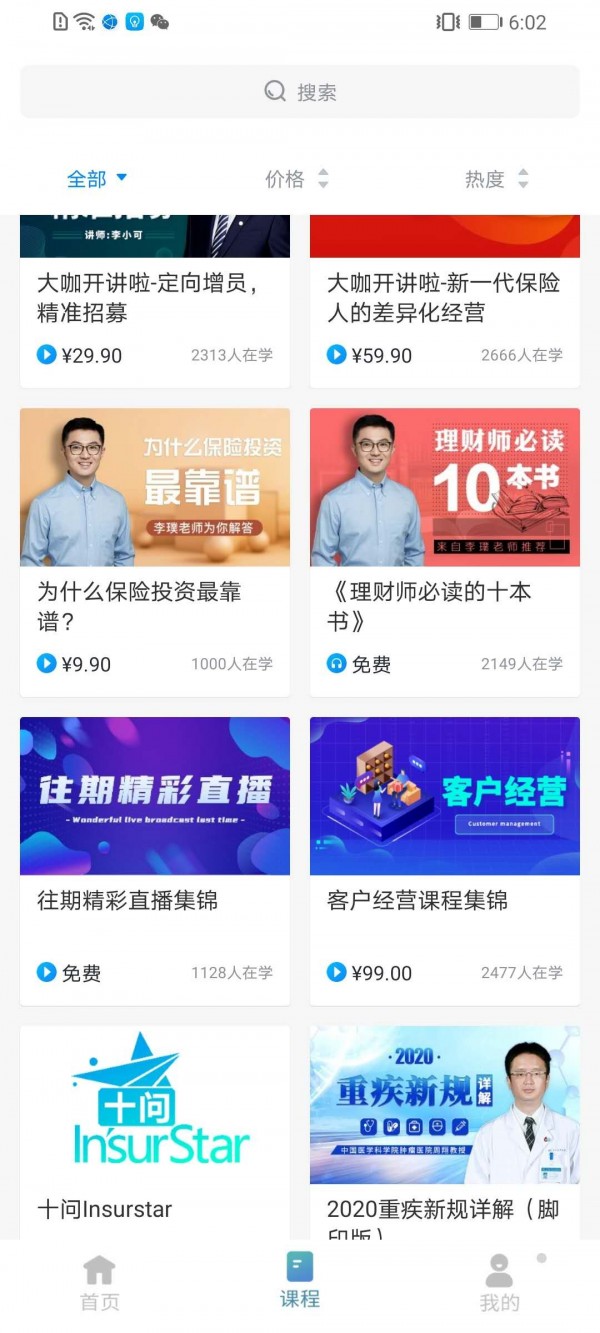Tap the 十问Insurstar course card
The width and height of the screenshot is (600, 1333).
tap(155, 1130)
